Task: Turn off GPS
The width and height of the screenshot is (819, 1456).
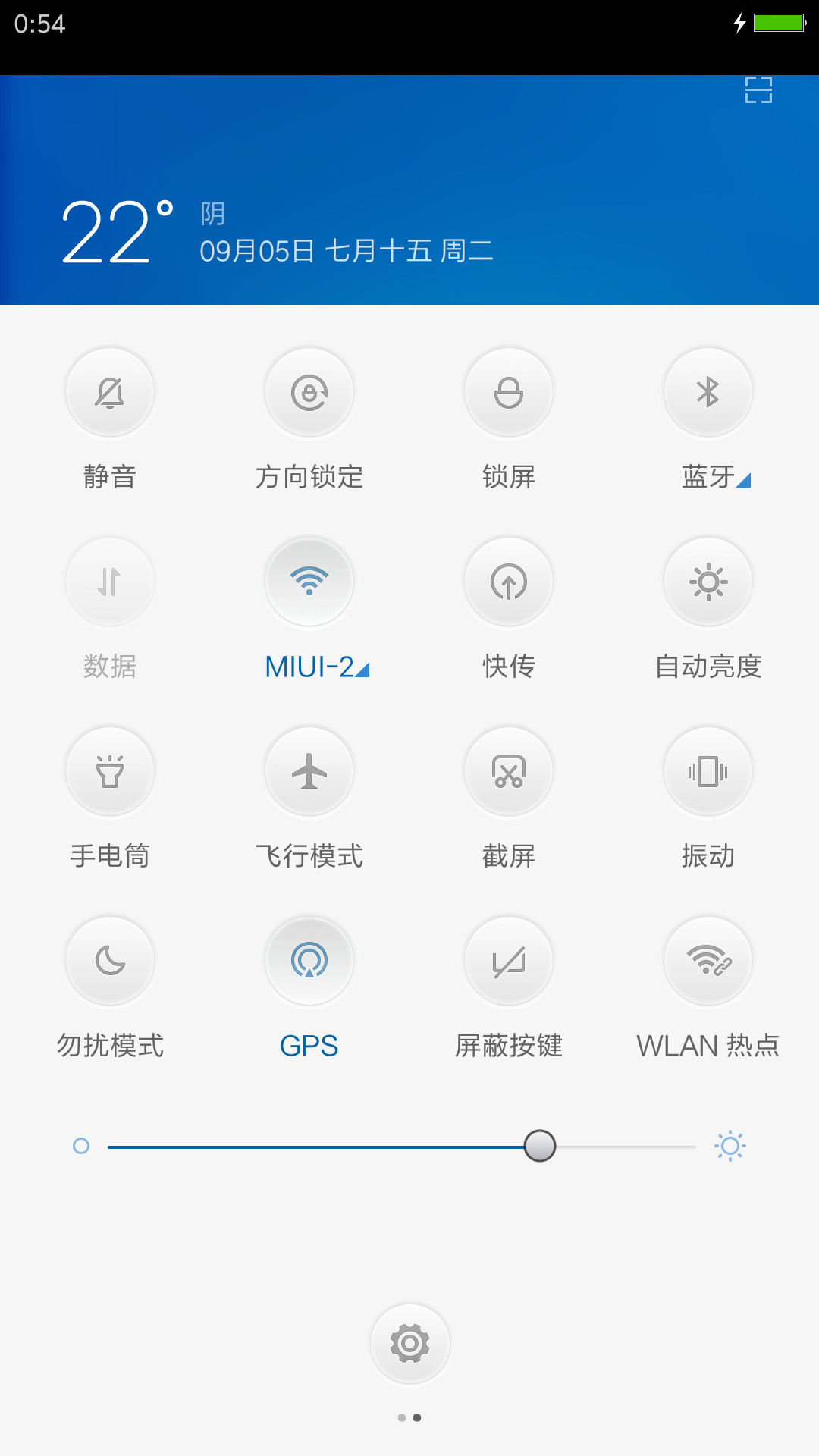Action: (x=309, y=961)
